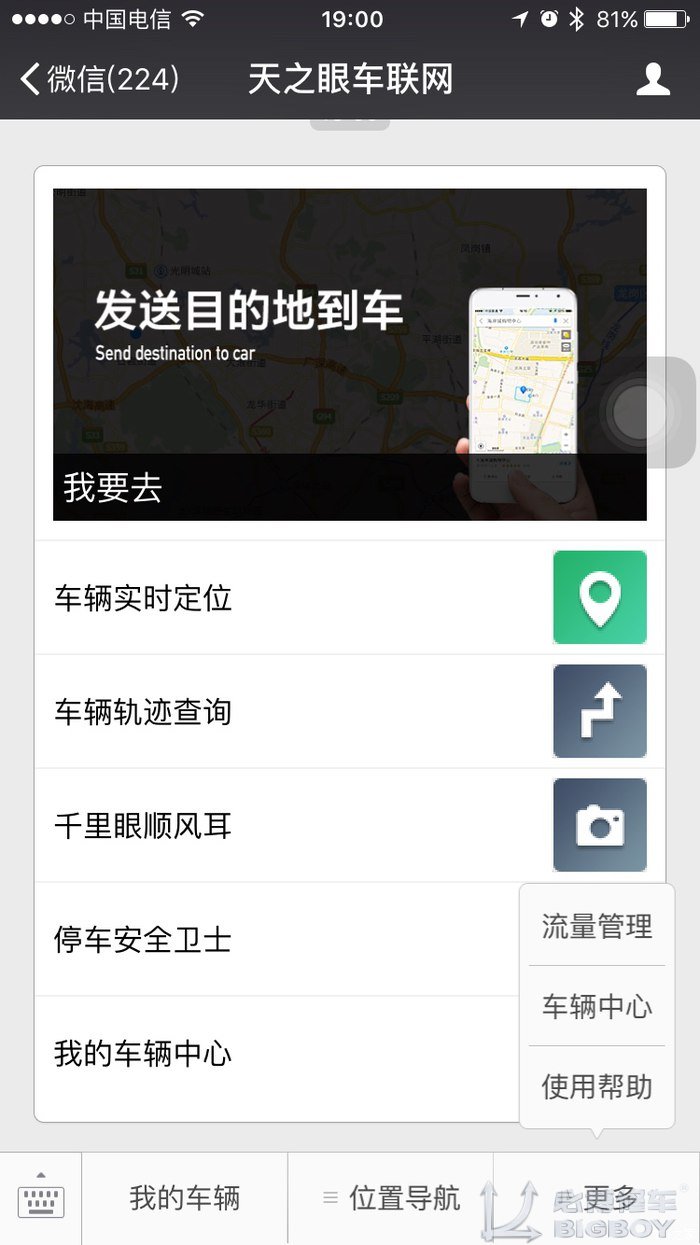Screen dimensions: 700x1245
Task: Collapse the 更多 bottom menu
Action: tap(597, 1197)
